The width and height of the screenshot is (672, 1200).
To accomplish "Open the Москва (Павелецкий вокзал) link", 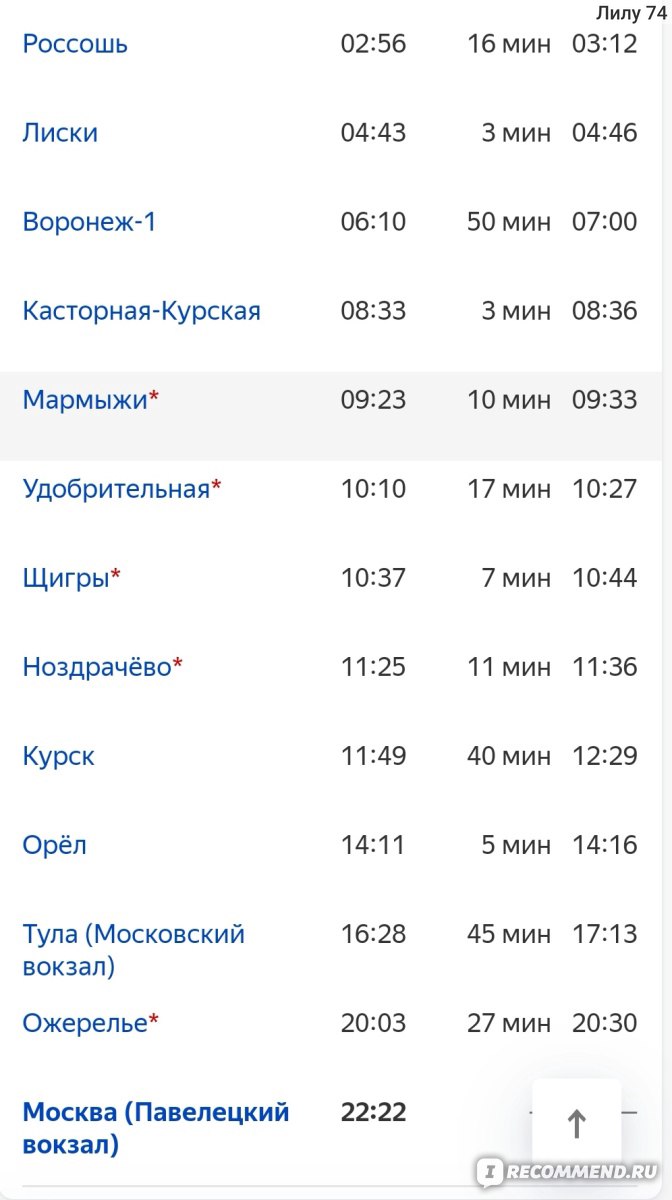I will [156, 1128].
